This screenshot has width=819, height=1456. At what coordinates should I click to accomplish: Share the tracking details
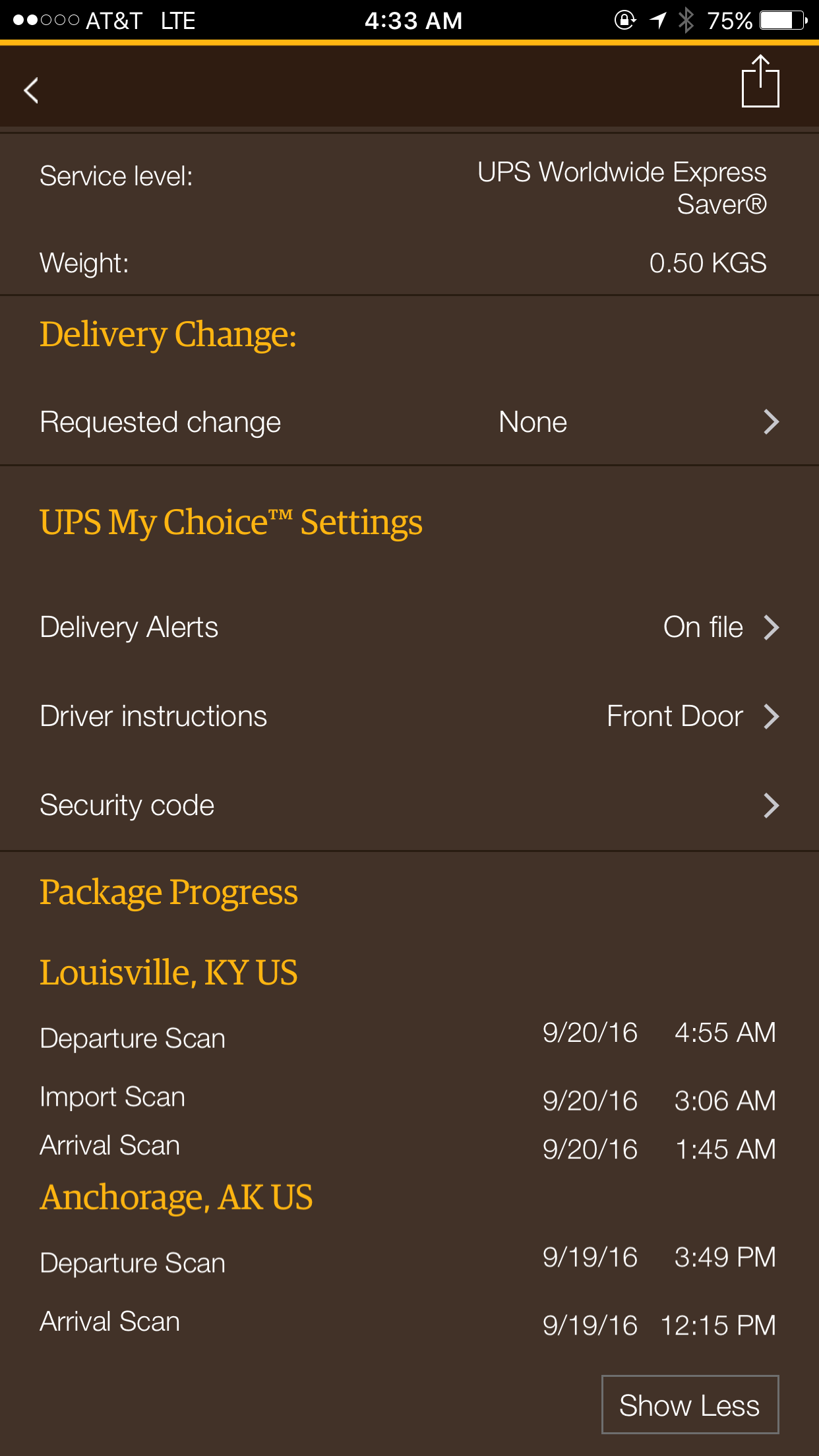tap(760, 82)
